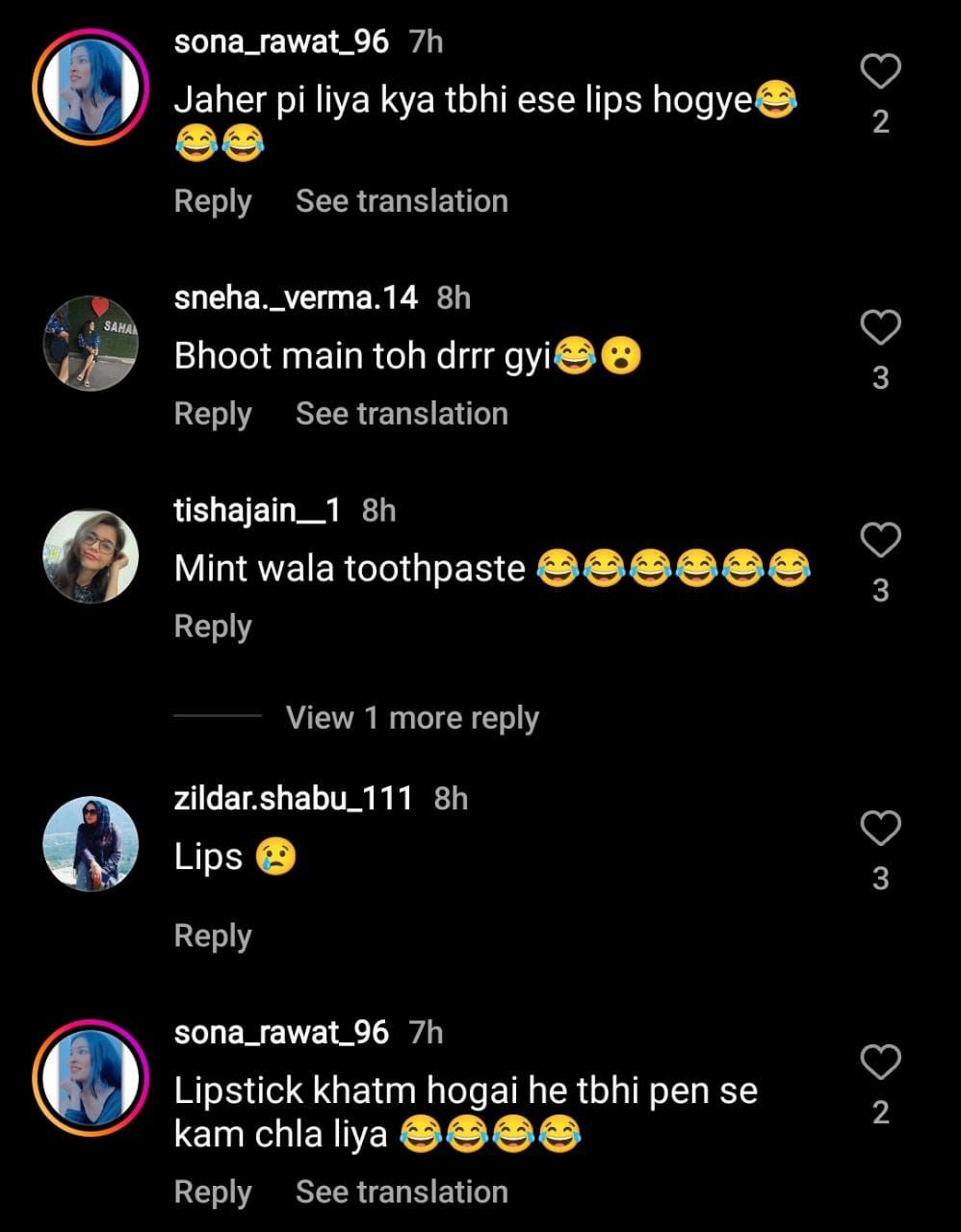The width and height of the screenshot is (961, 1232).
Task: Reply to sneha._verma.14's comment
Action: click(212, 414)
